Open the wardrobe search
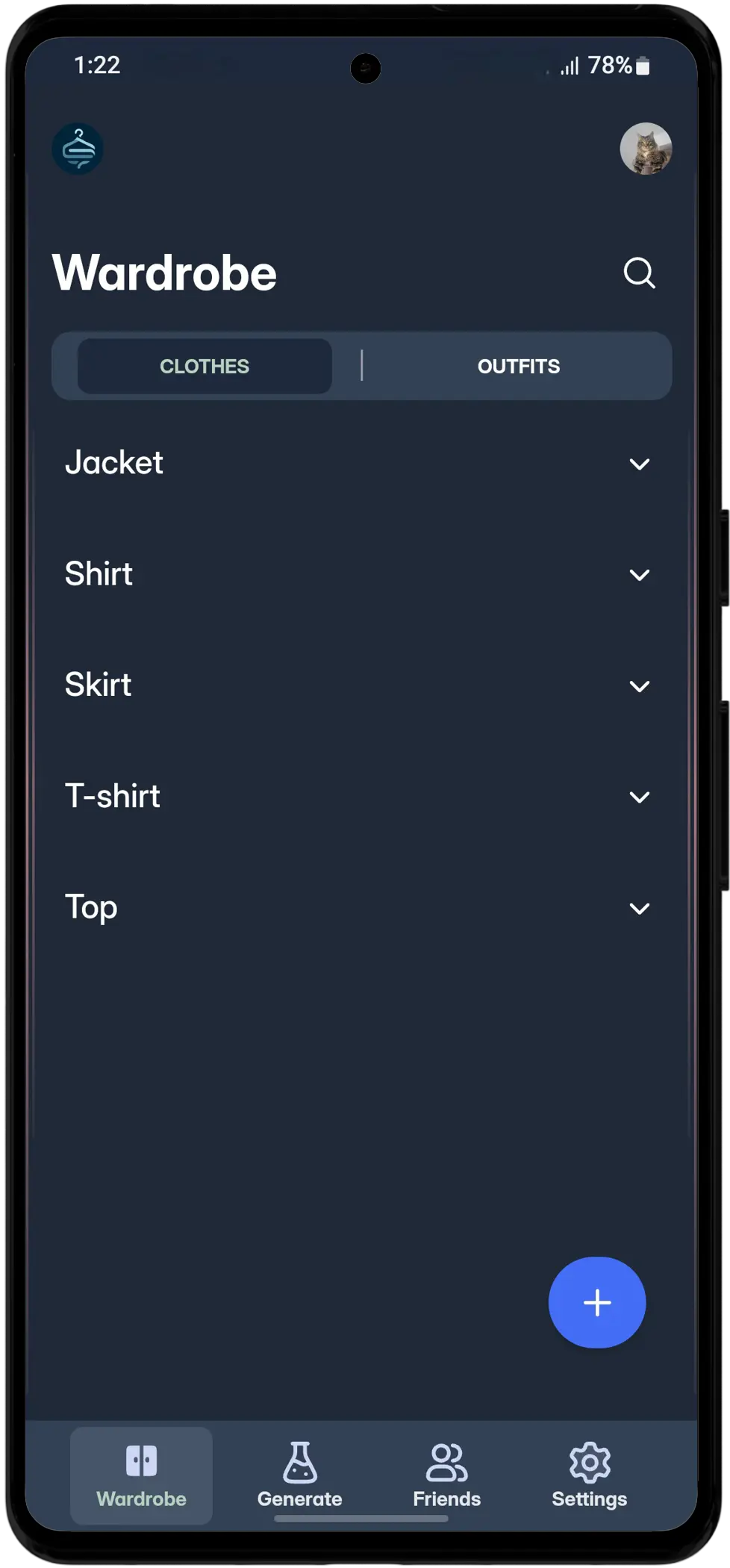730x1568 pixels. click(639, 273)
